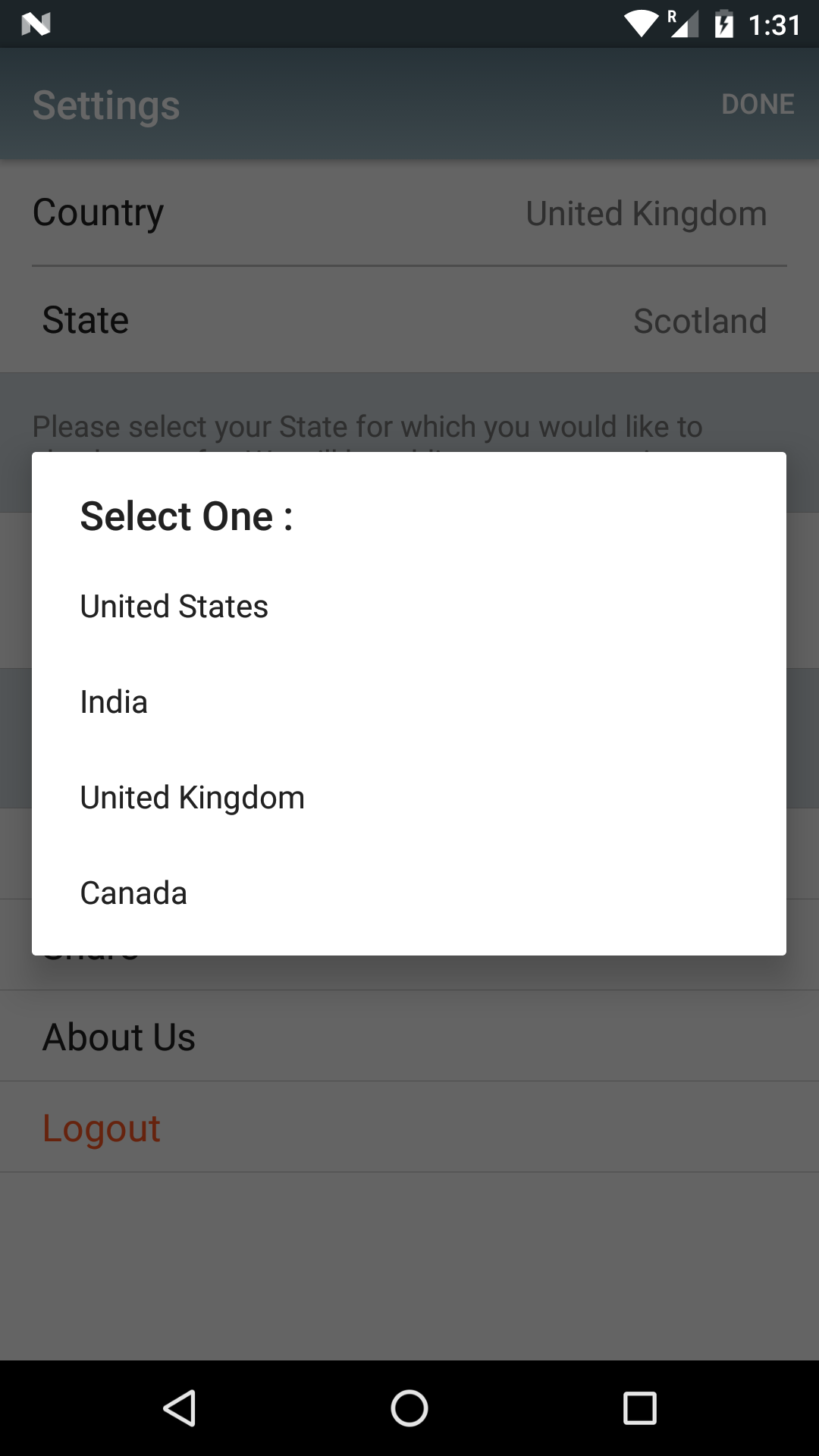Image resolution: width=819 pixels, height=1456 pixels.
Task: Open the About Us item
Action: tap(409, 1035)
